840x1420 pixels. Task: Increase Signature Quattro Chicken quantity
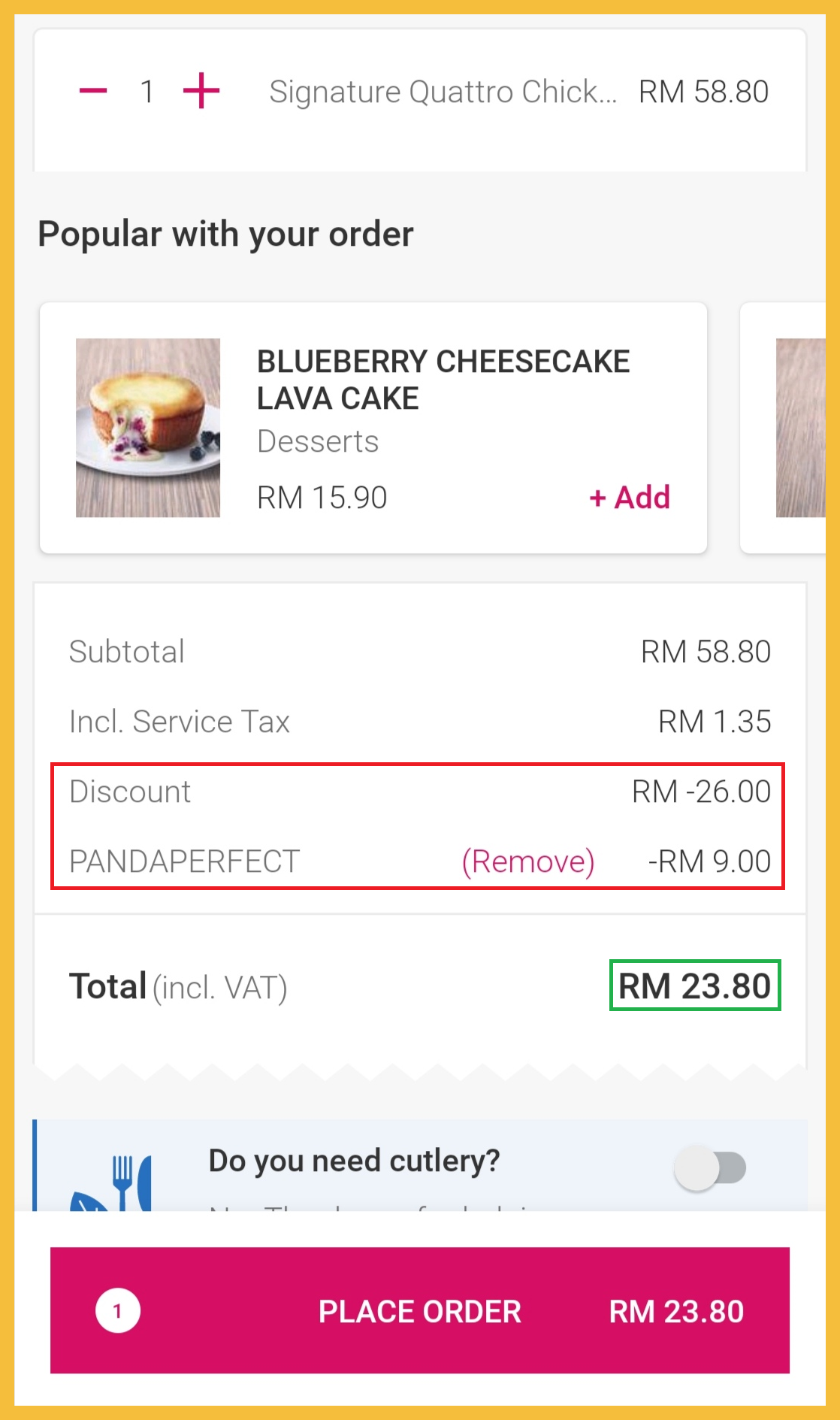coord(201,91)
